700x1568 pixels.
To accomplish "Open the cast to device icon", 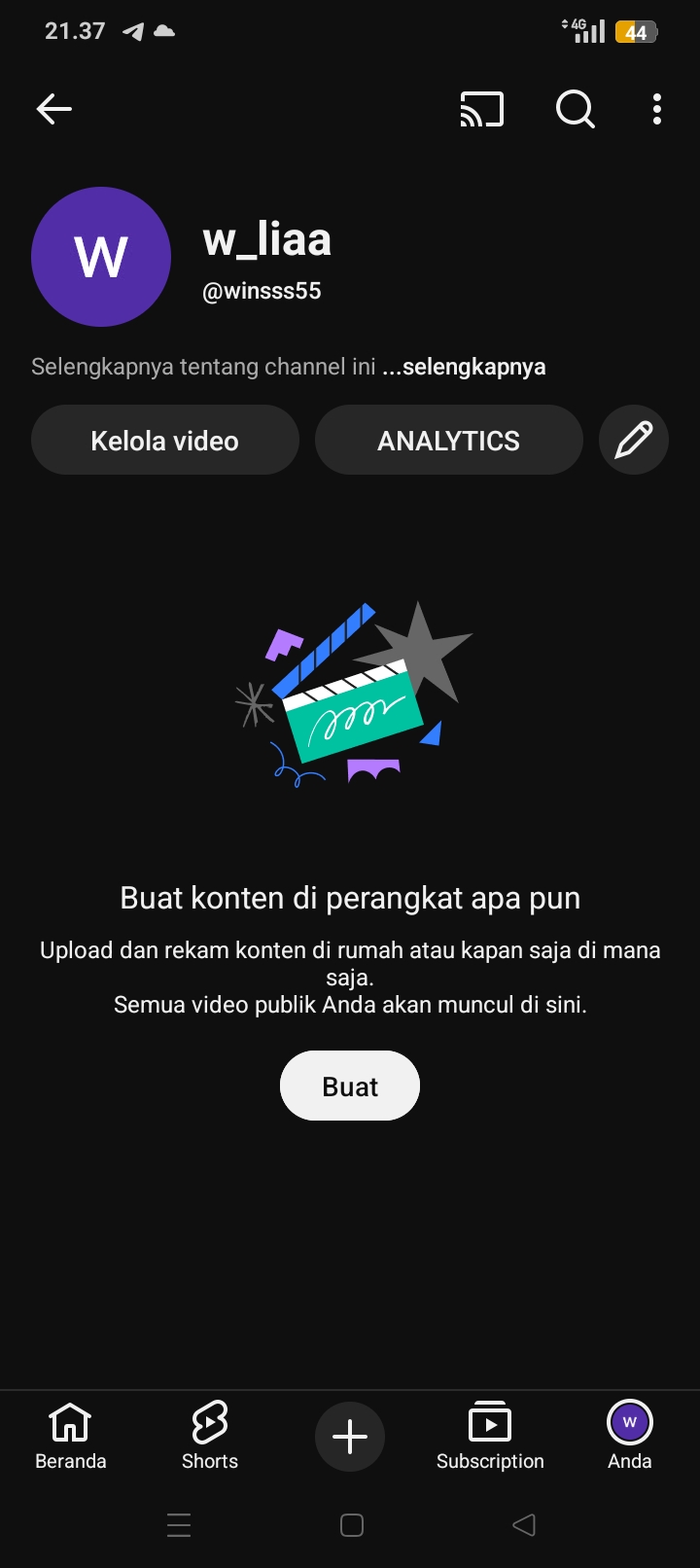I will click(481, 109).
